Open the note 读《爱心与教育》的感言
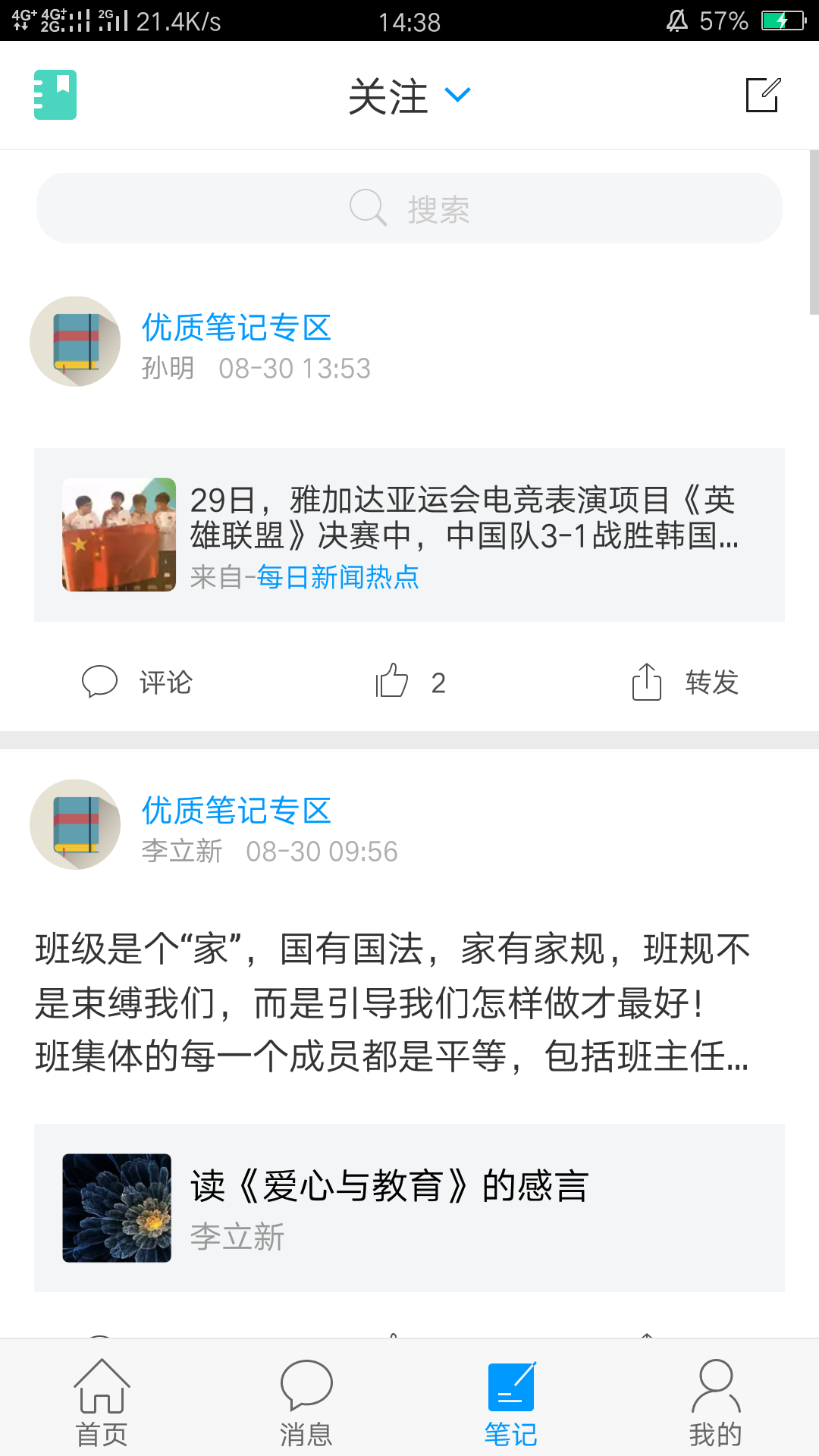This screenshot has width=819, height=1456. point(409,1207)
